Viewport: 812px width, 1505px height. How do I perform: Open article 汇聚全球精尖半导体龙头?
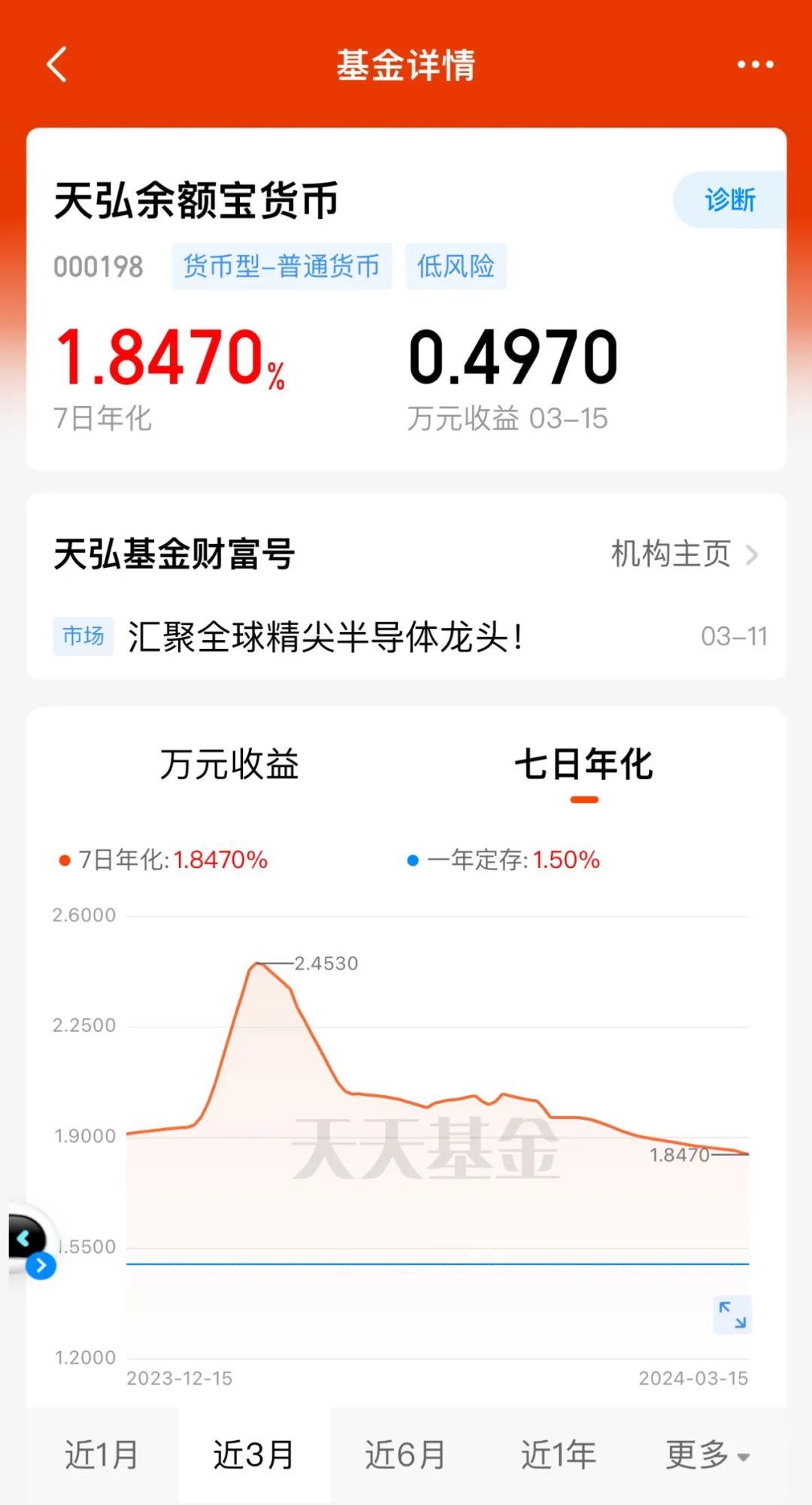(325, 637)
